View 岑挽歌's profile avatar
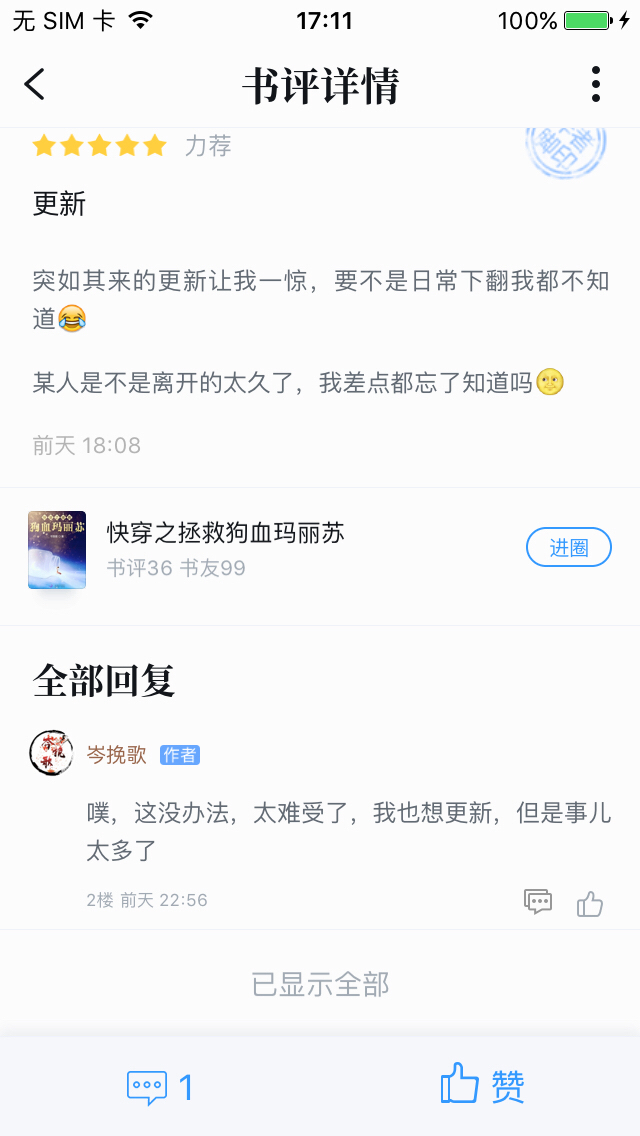The height and width of the screenshot is (1136, 640). (51, 753)
